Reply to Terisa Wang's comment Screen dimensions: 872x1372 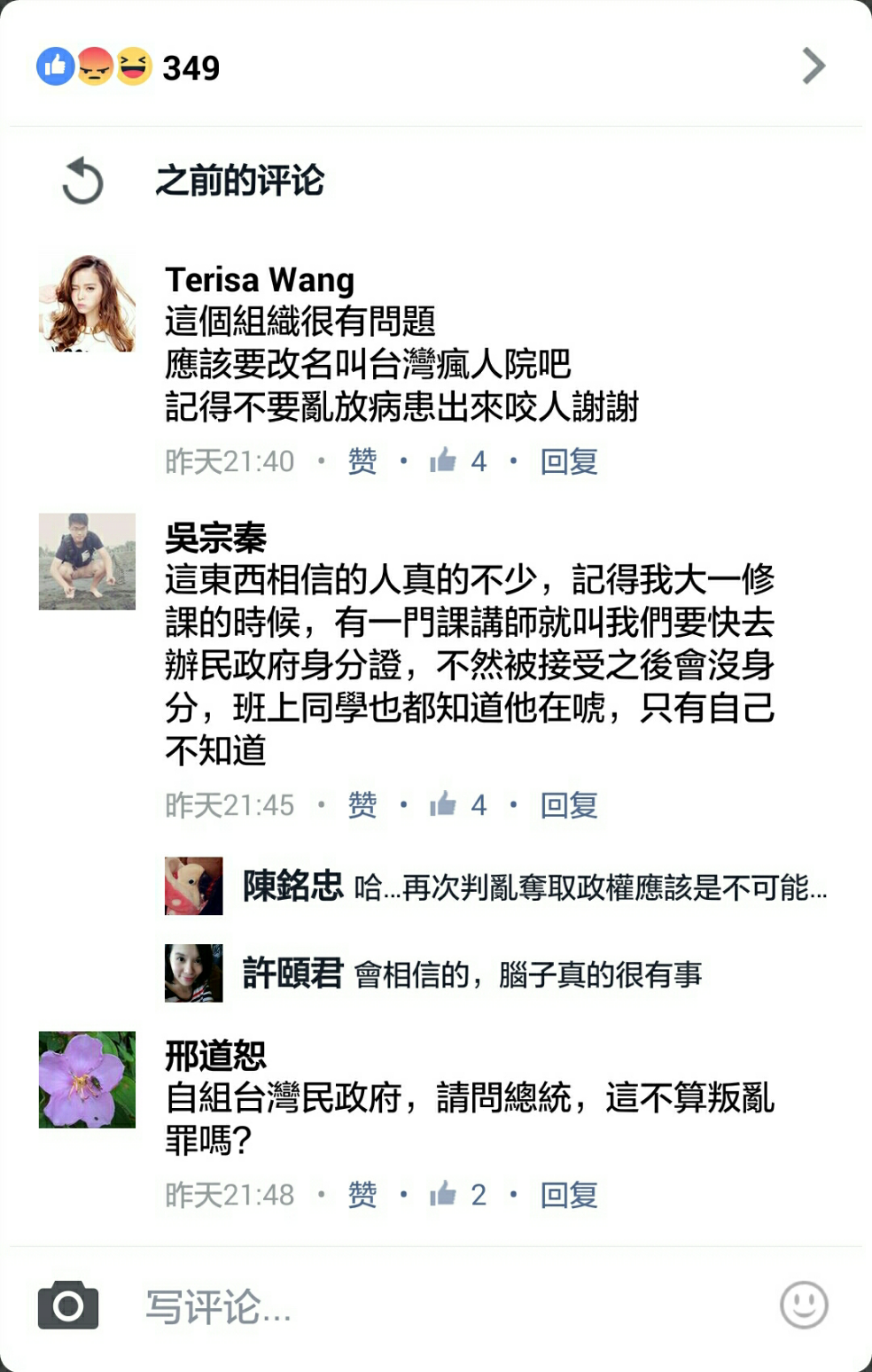click(x=569, y=461)
